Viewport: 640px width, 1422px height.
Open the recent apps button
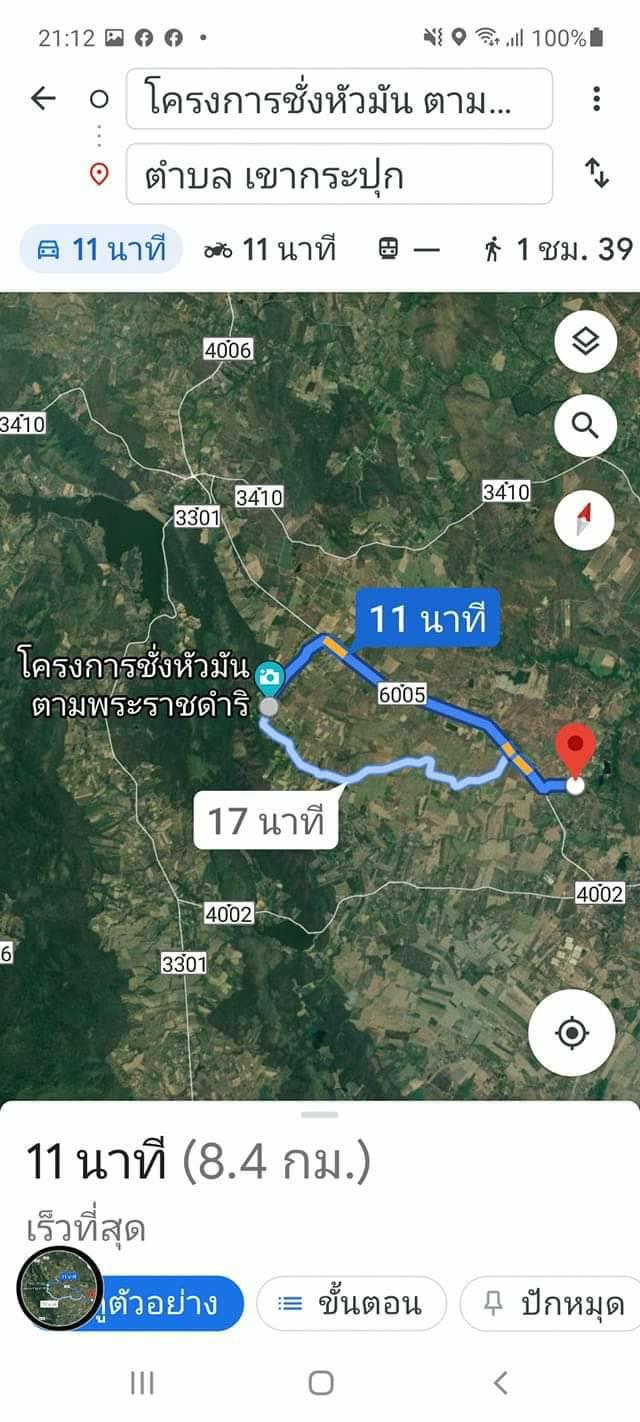142,1383
